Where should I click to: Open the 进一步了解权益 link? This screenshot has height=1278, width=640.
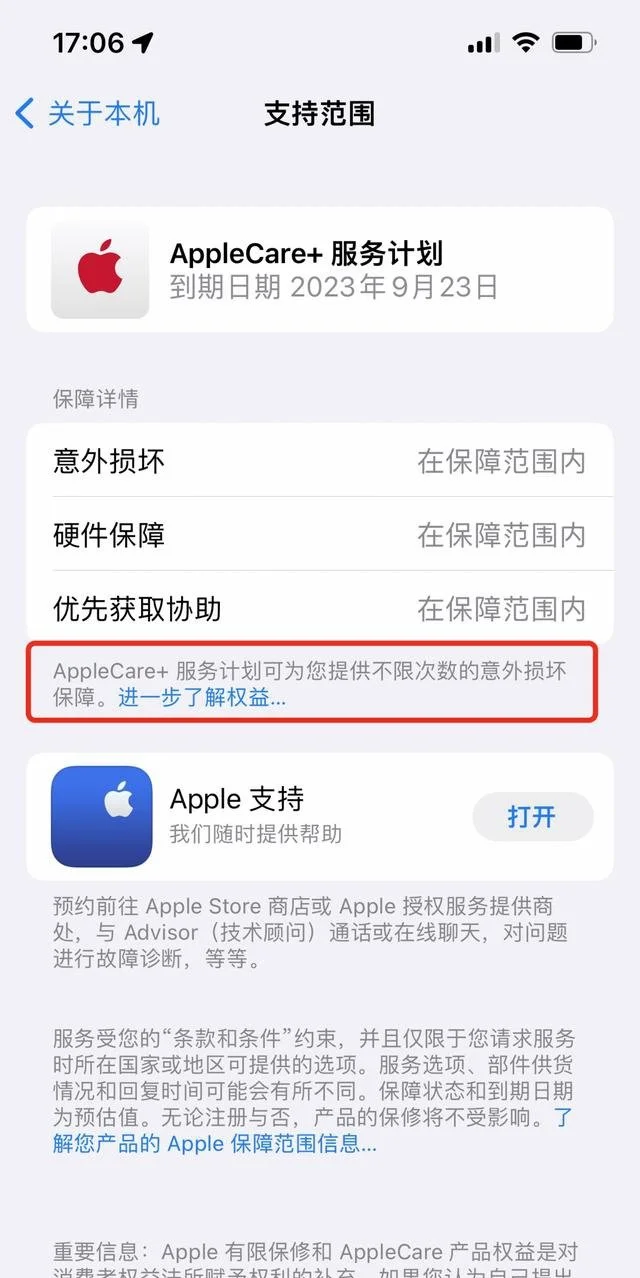tap(202, 698)
